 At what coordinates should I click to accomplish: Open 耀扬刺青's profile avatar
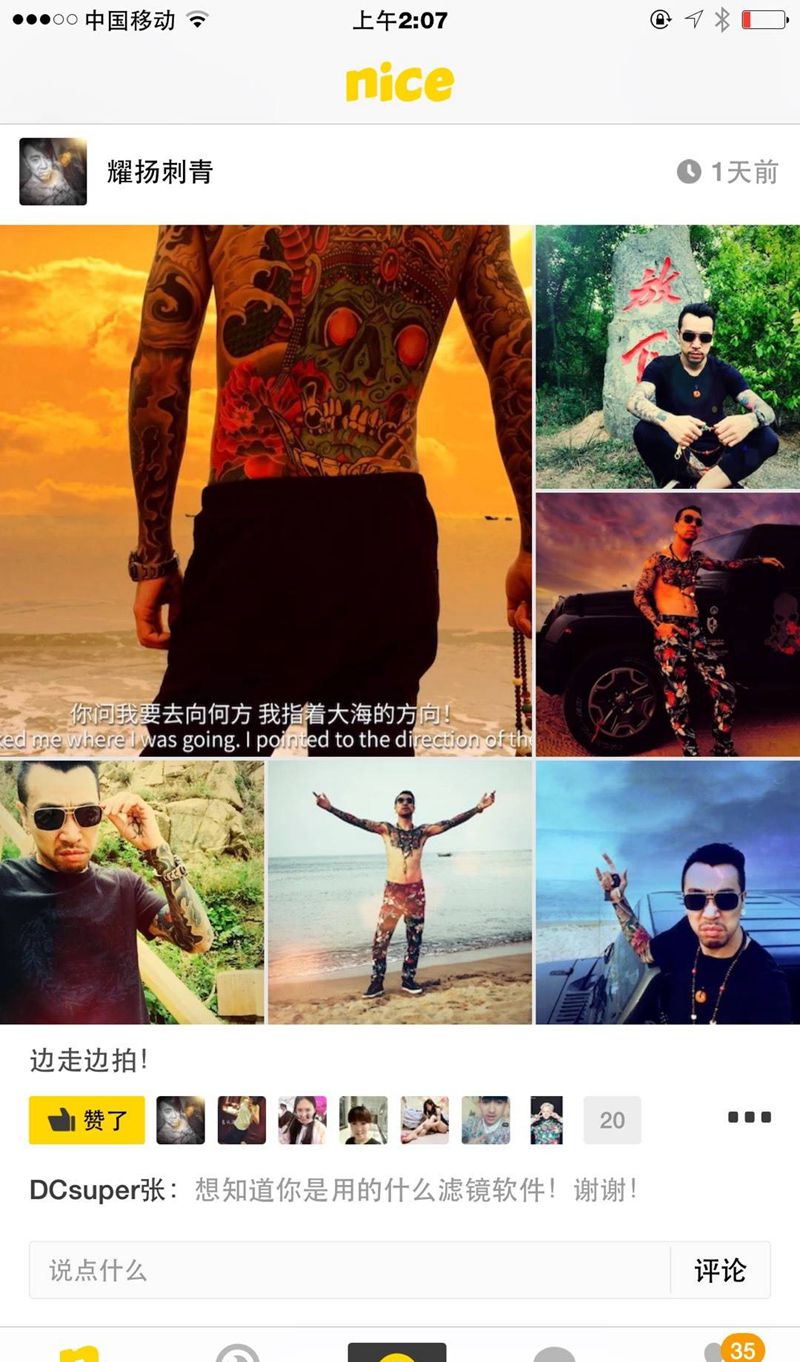[x=53, y=172]
